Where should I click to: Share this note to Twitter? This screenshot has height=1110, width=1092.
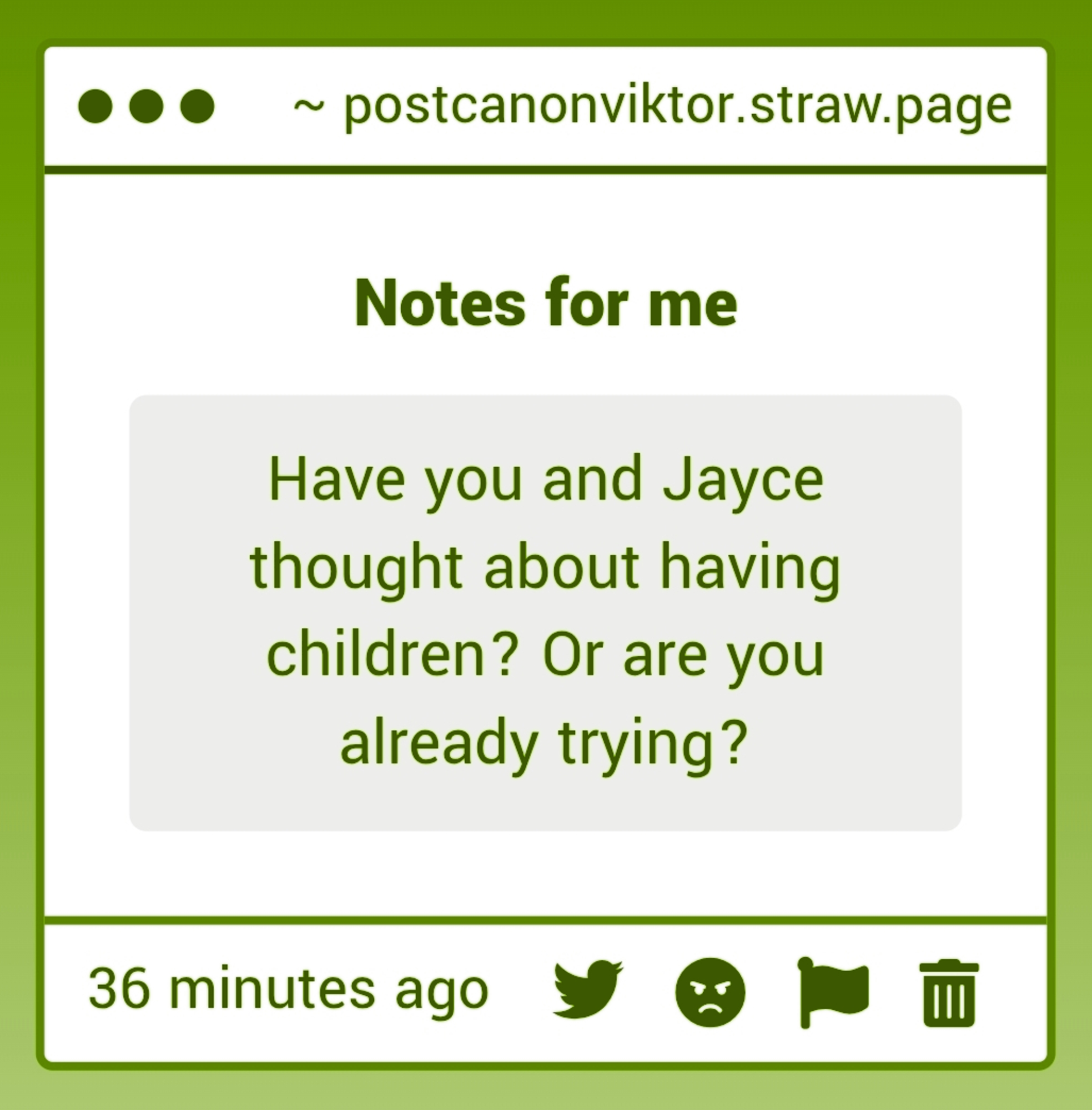pyautogui.click(x=587, y=991)
